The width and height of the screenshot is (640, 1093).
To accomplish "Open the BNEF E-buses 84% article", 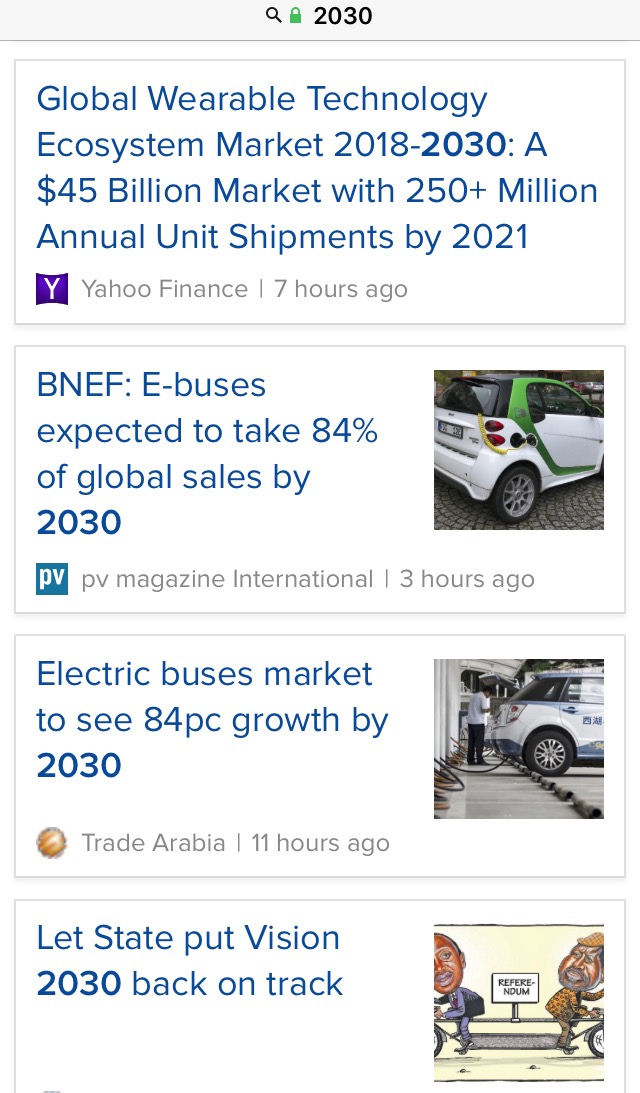I will coord(208,454).
